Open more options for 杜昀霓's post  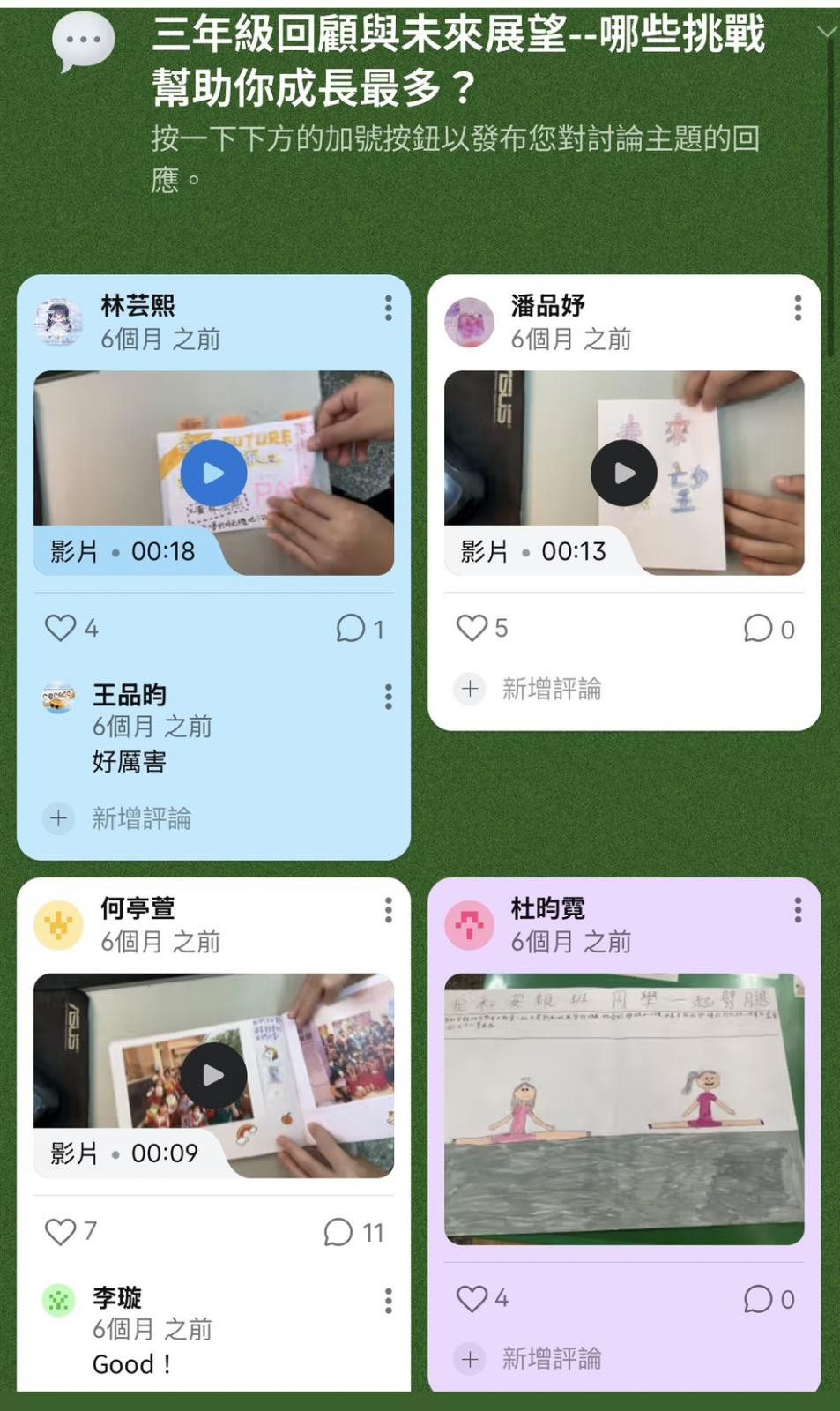click(798, 910)
